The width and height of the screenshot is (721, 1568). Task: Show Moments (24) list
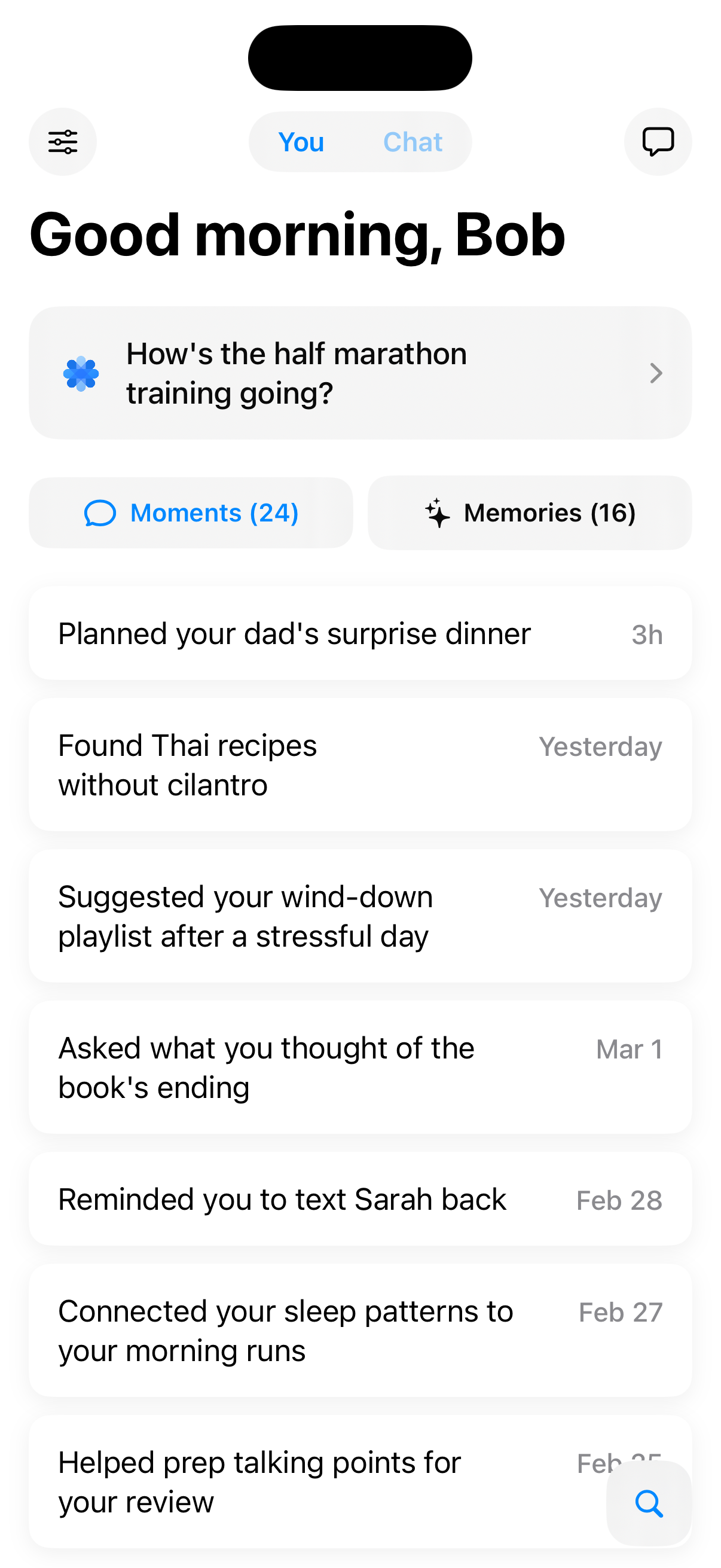pyautogui.click(x=191, y=513)
